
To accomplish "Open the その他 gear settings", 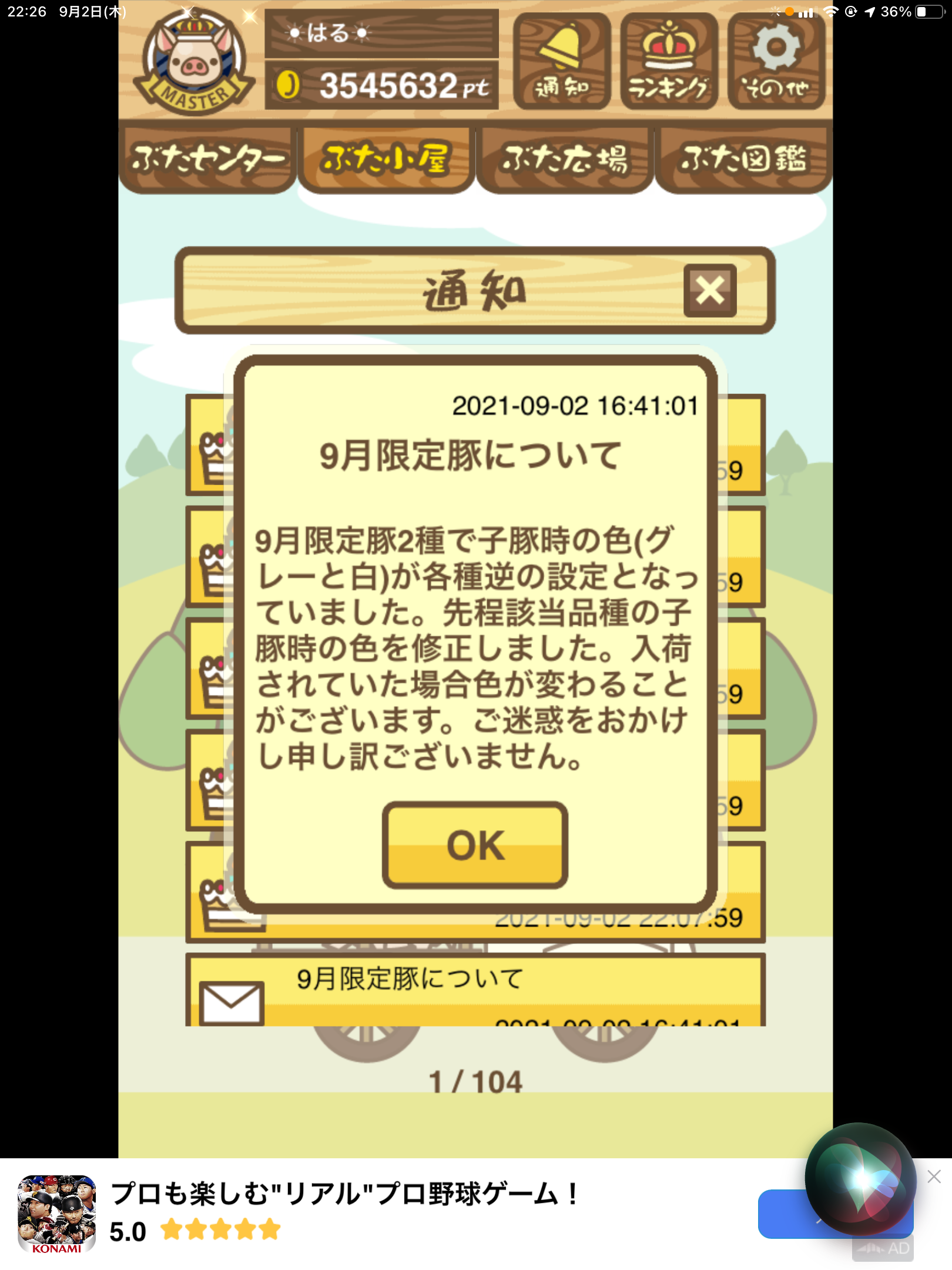I will [x=776, y=62].
